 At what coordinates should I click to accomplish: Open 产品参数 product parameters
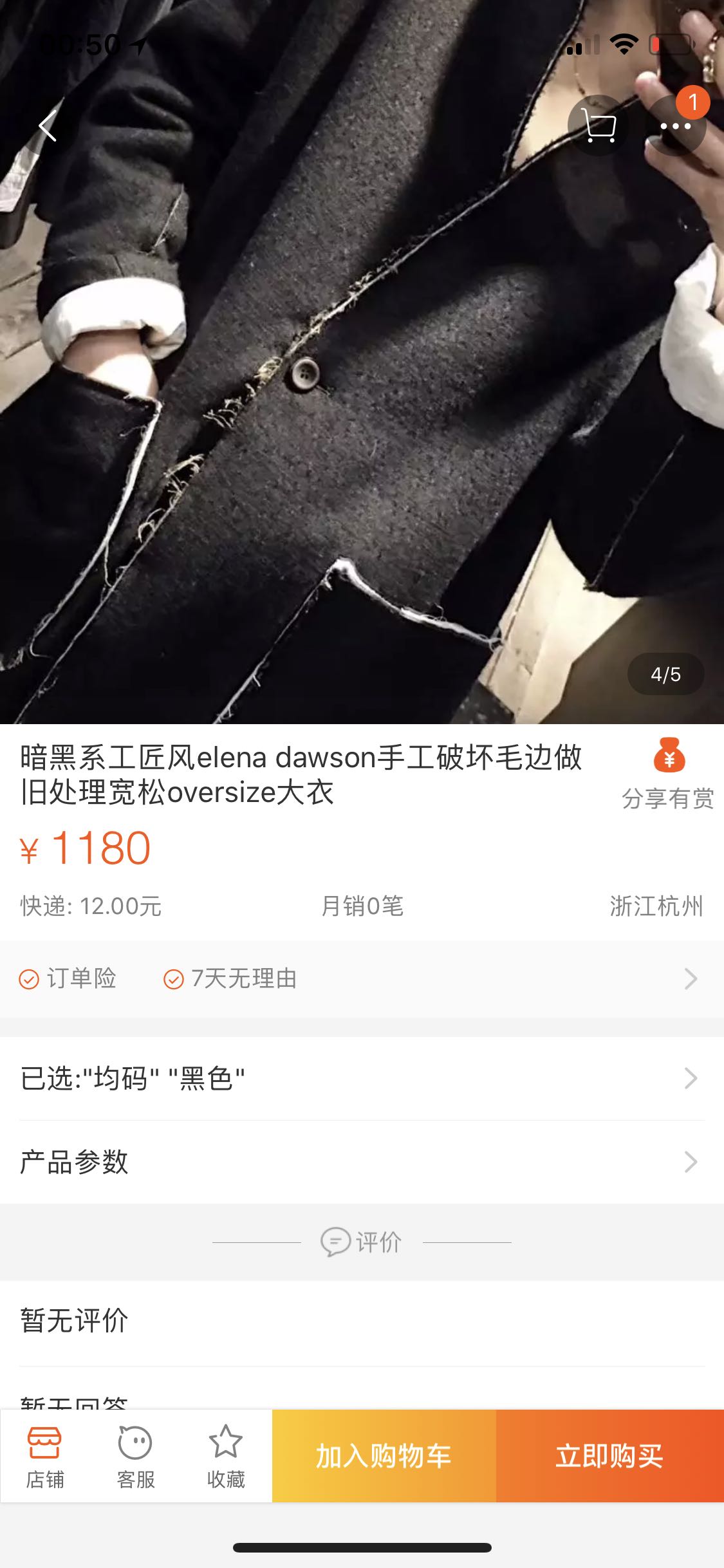[360, 1162]
